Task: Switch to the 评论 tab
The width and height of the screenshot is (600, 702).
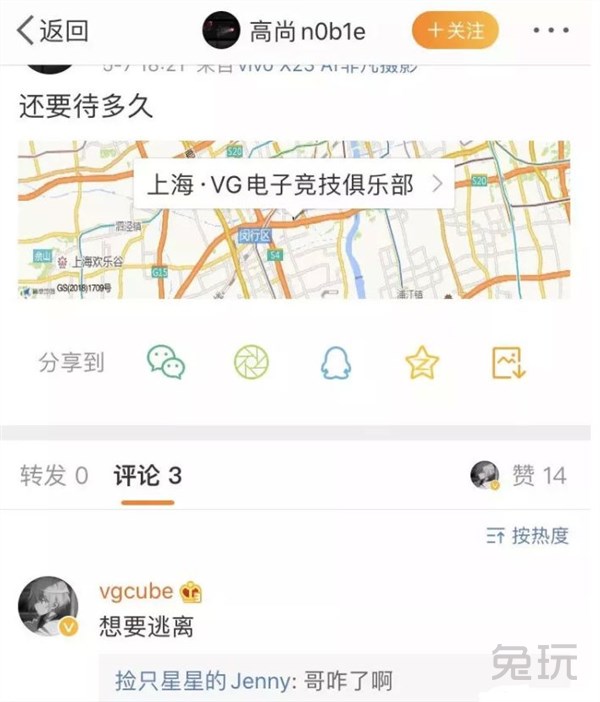Action: click(x=147, y=476)
